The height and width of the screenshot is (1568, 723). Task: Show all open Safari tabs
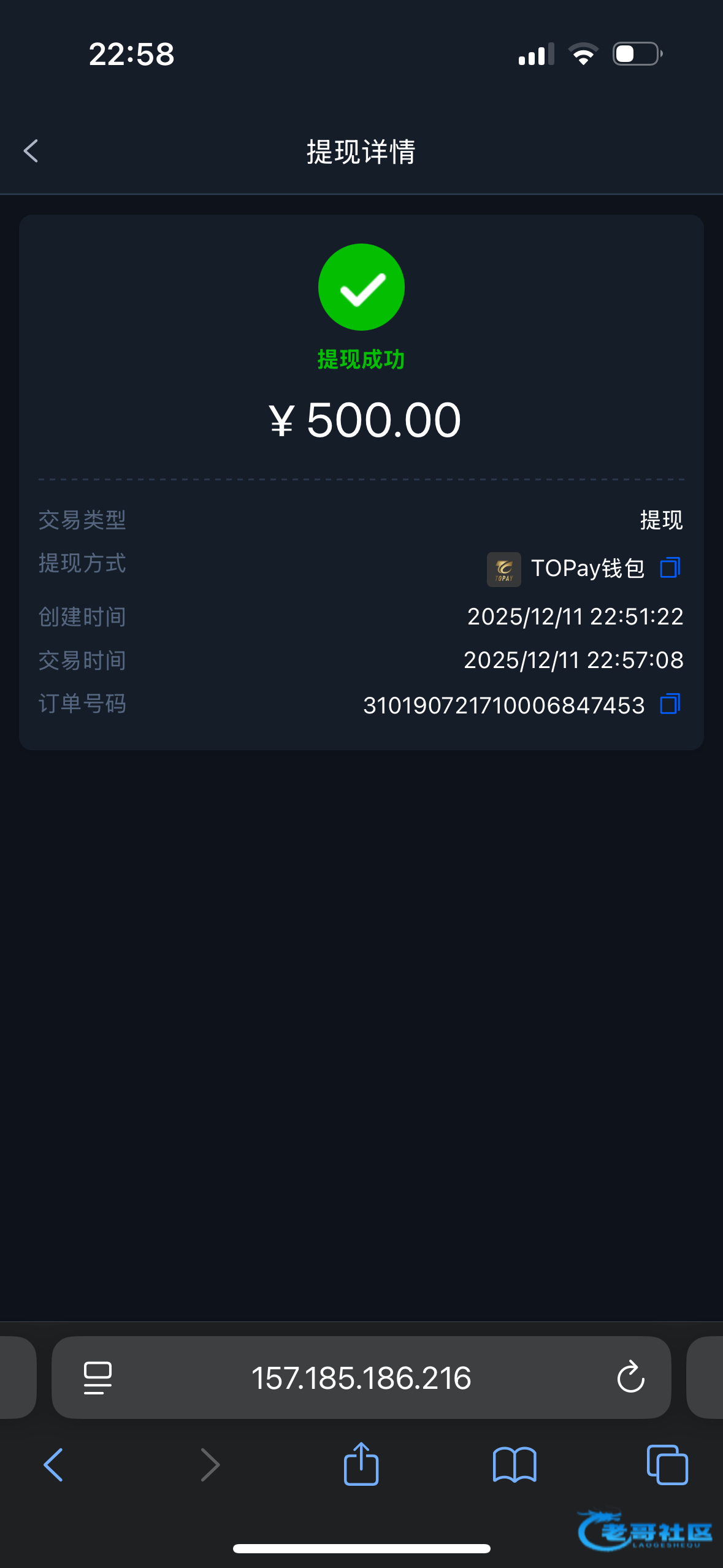(667, 1465)
